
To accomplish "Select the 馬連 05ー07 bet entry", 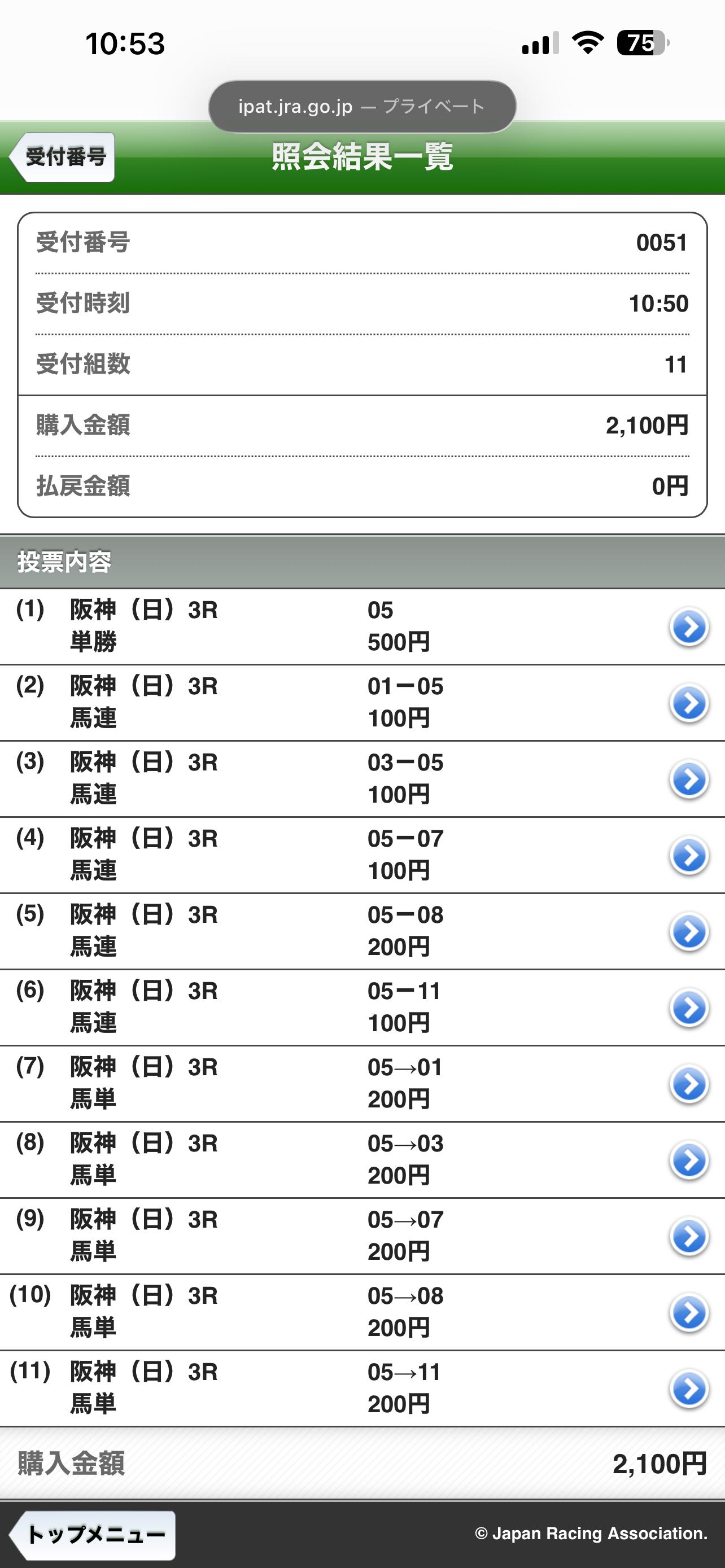I will coord(688,855).
